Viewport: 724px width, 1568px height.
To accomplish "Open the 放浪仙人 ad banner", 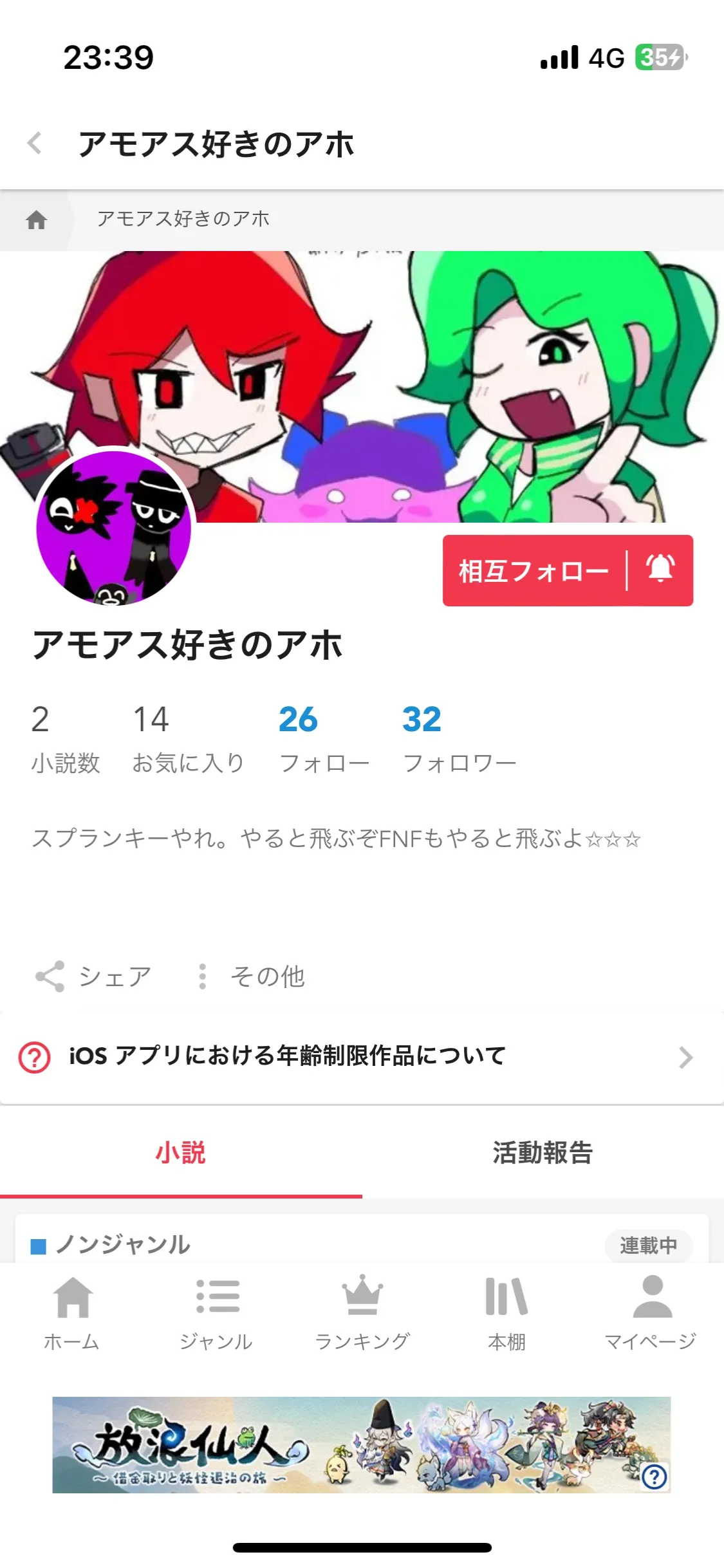I will pyautogui.click(x=335, y=1445).
